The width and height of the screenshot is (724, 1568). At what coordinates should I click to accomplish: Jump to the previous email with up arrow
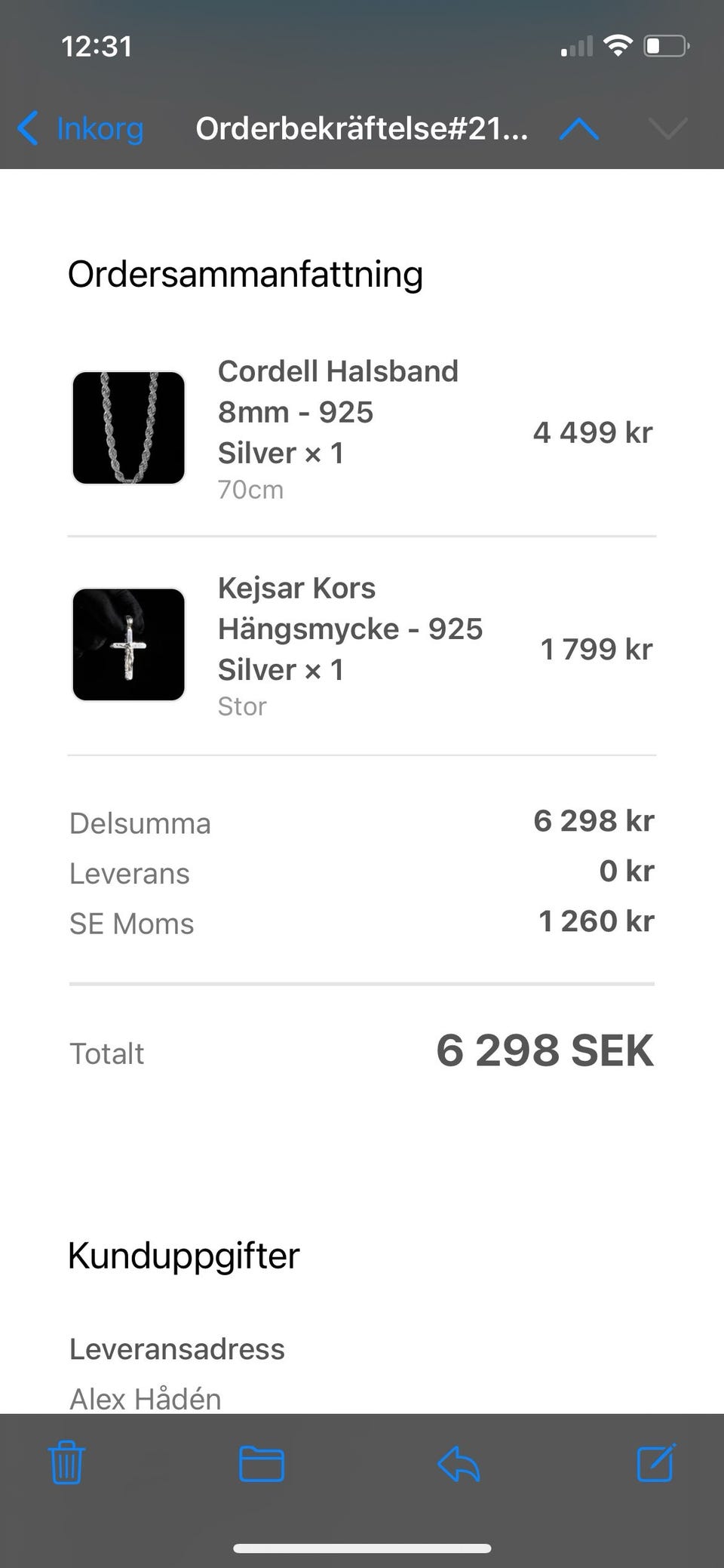pos(579,129)
